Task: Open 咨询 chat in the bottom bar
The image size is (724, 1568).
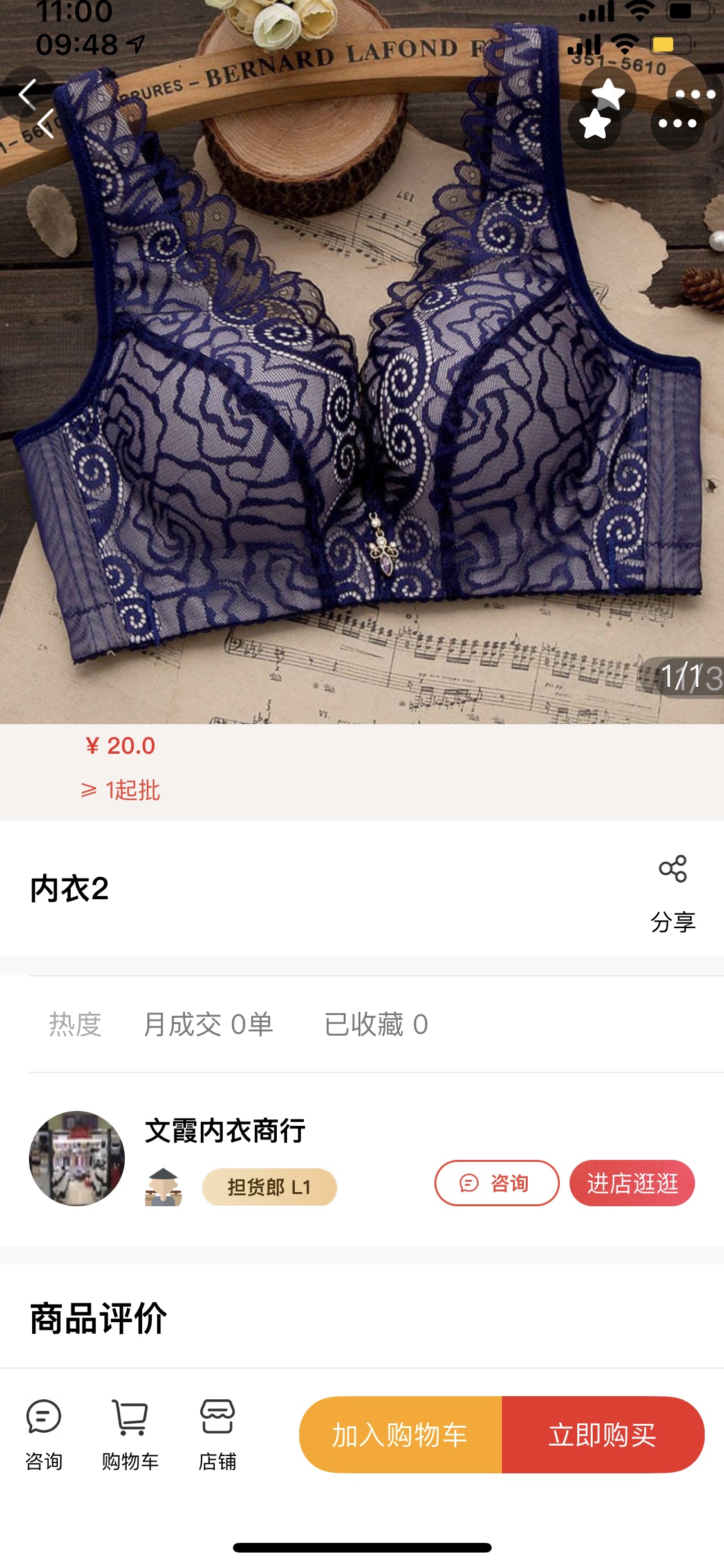Action: coord(44,1435)
